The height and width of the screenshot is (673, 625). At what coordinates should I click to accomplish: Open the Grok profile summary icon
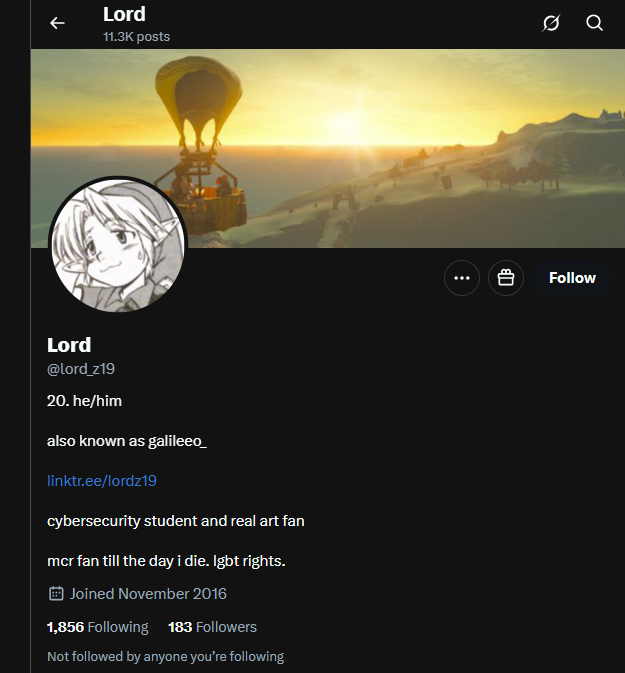coord(551,23)
